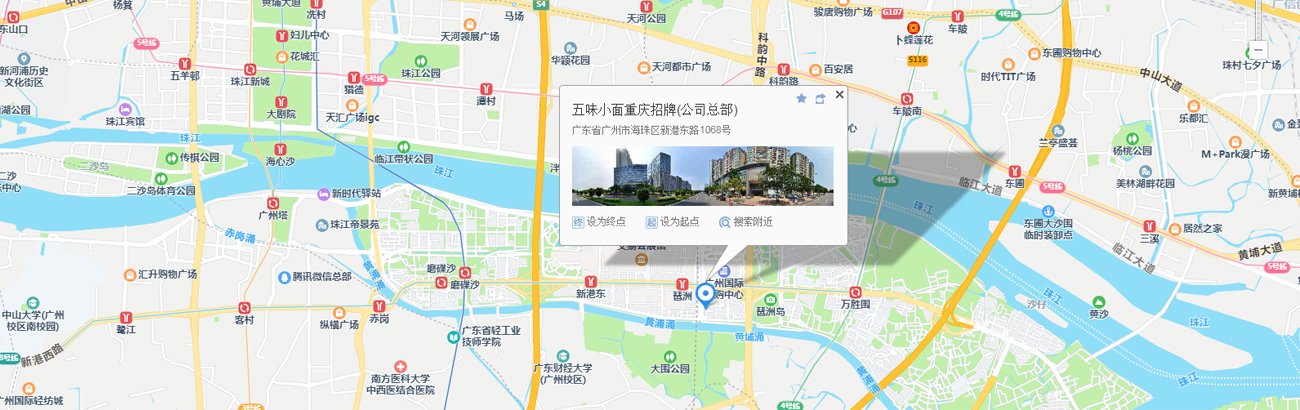The image size is (1300, 410).
Task: Close the 五味小面 info window
Action: pyautogui.click(x=839, y=94)
